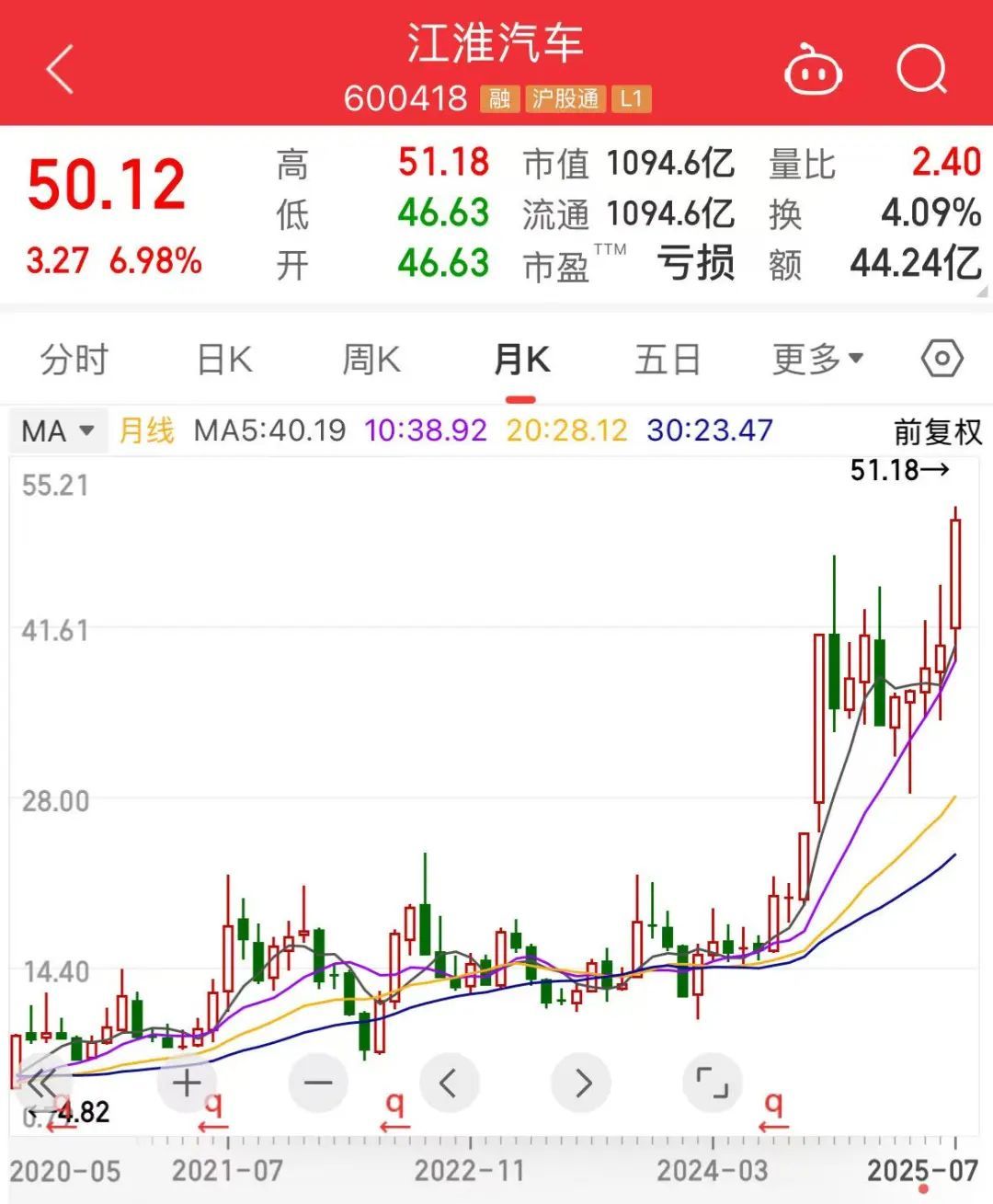
Task: Open the robot assistant icon
Action: coord(812,71)
